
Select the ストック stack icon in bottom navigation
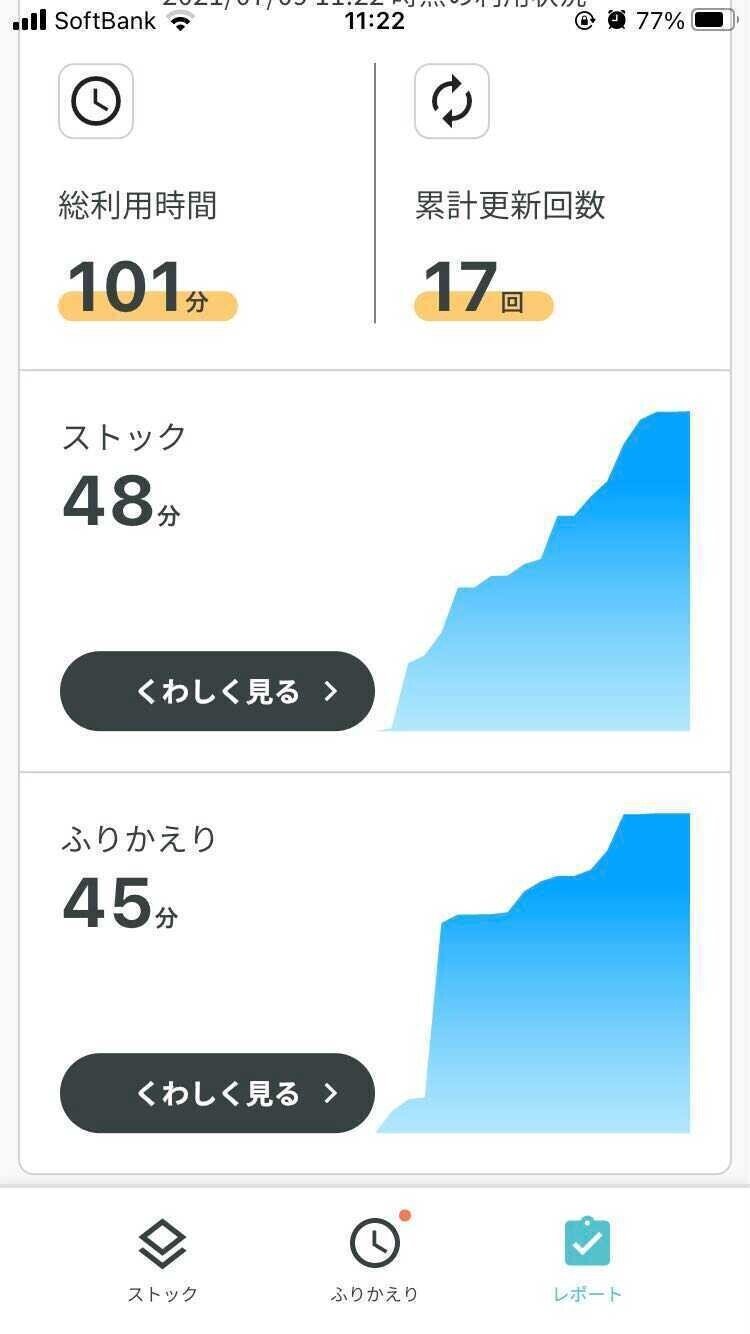pyautogui.click(x=163, y=1243)
